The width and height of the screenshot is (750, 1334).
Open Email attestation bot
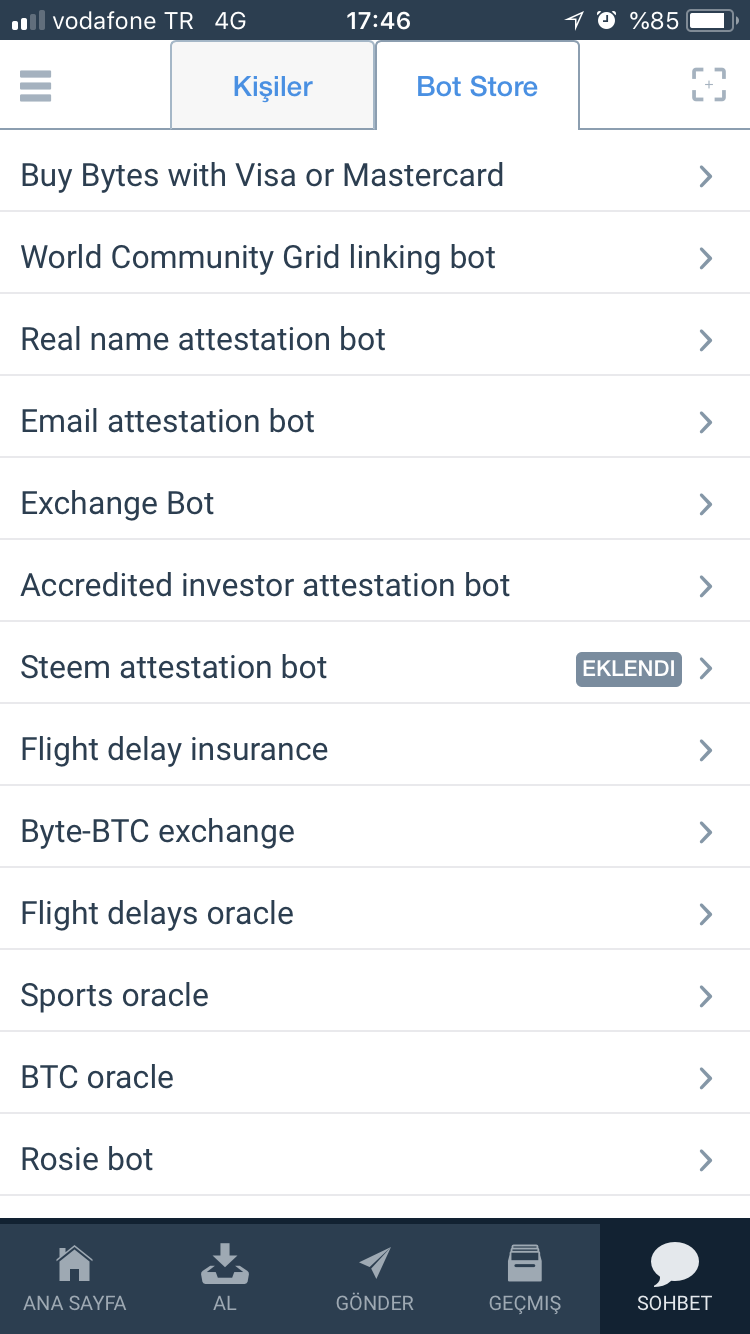coord(375,422)
